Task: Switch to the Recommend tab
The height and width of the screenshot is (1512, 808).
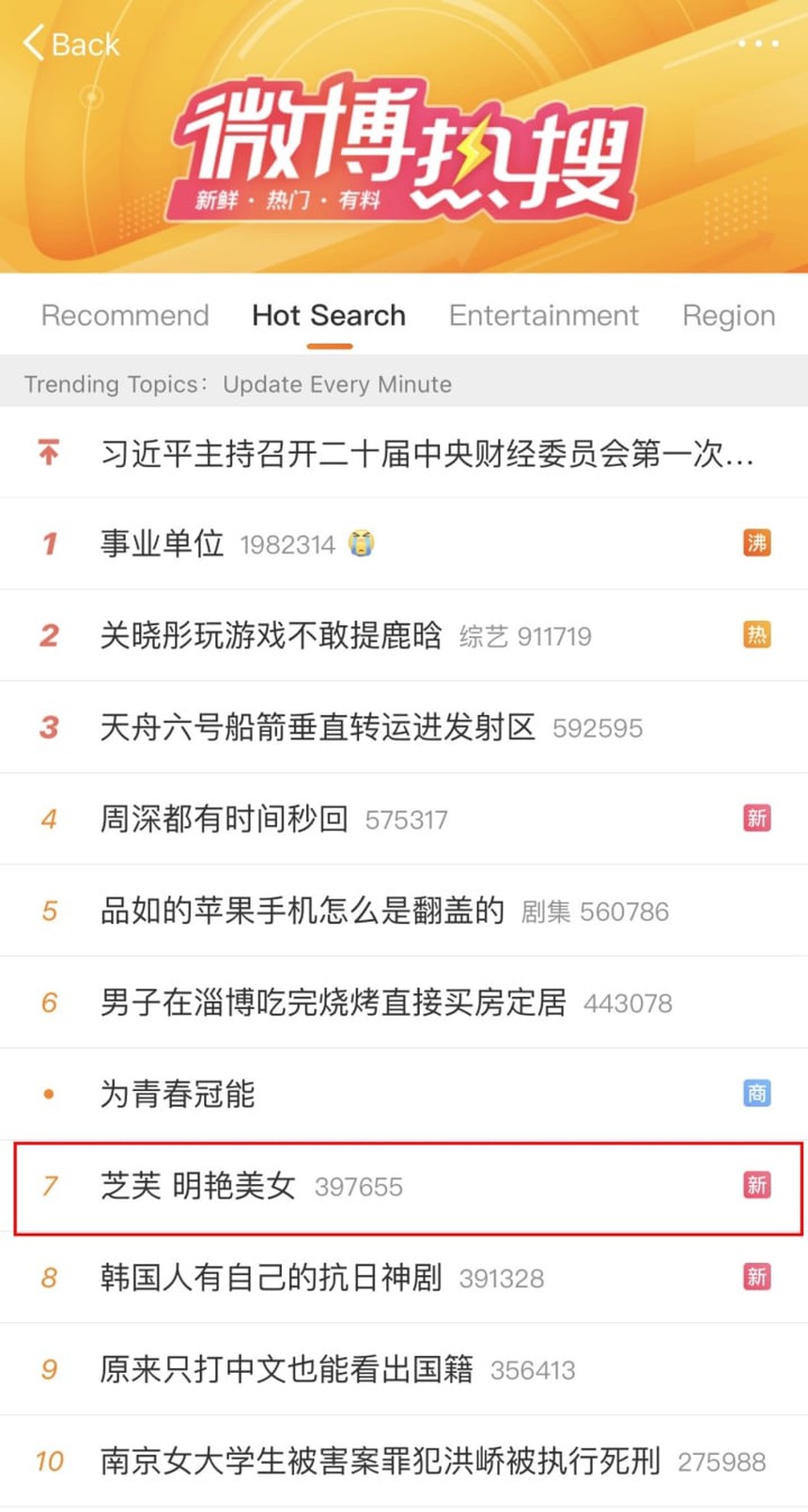Action: tap(124, 316)
